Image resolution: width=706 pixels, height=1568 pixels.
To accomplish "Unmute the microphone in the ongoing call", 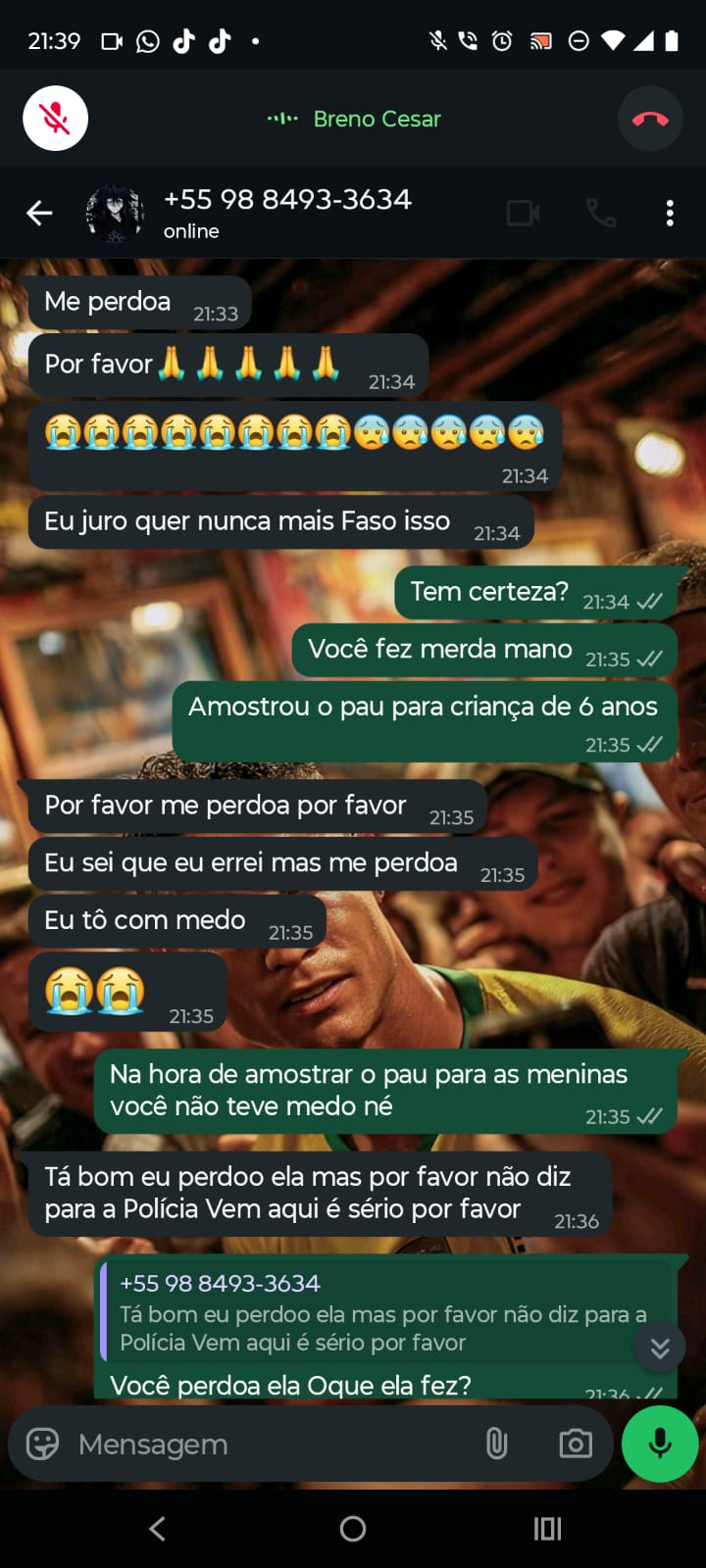I will point(56,119).
